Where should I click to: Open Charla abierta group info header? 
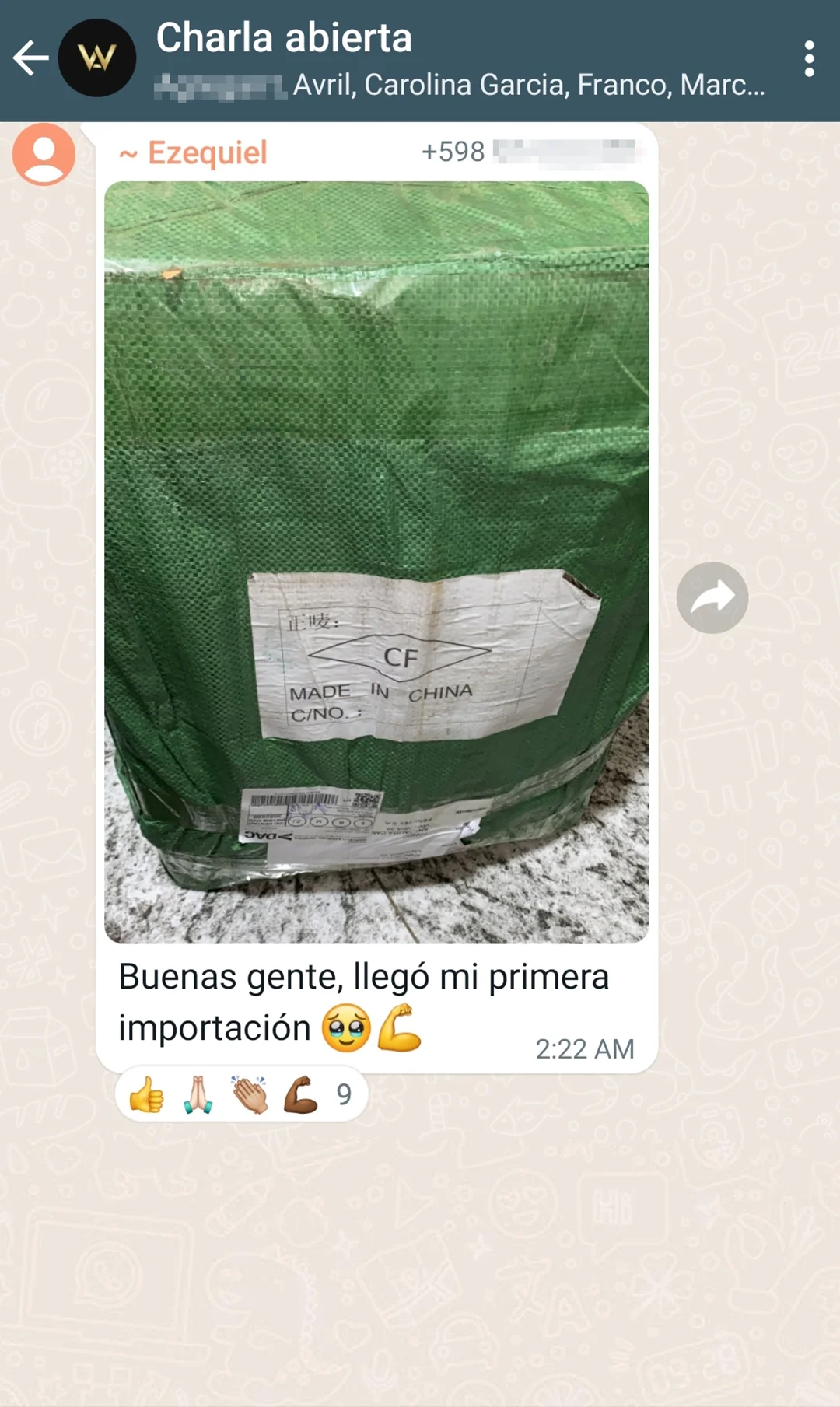pos(459,61)
